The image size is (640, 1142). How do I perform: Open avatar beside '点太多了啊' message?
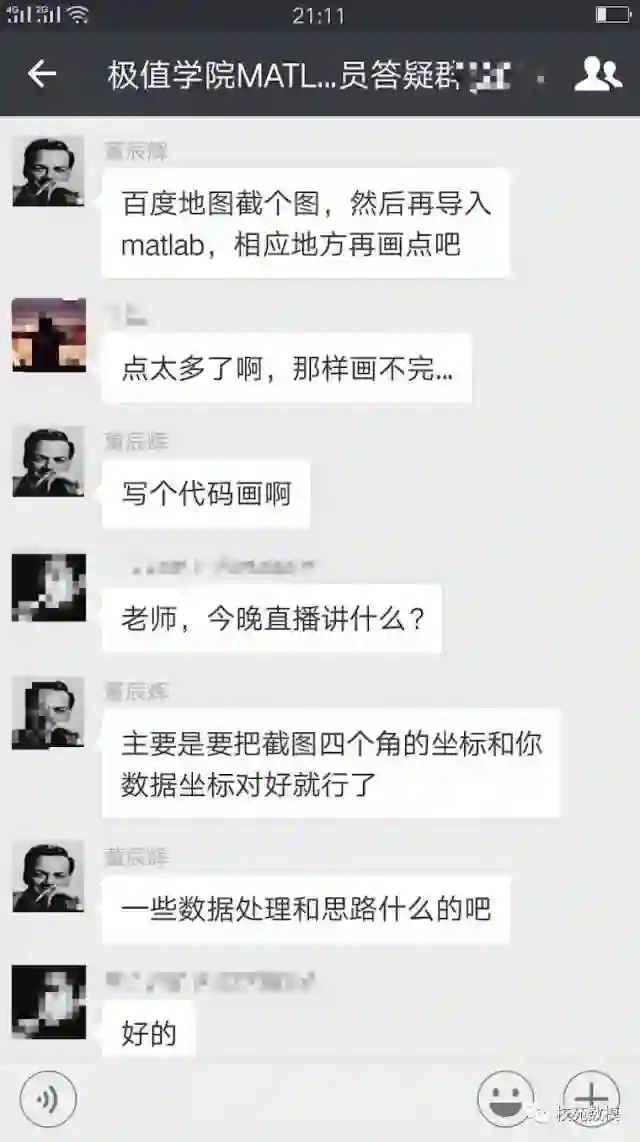click(48, 335)
